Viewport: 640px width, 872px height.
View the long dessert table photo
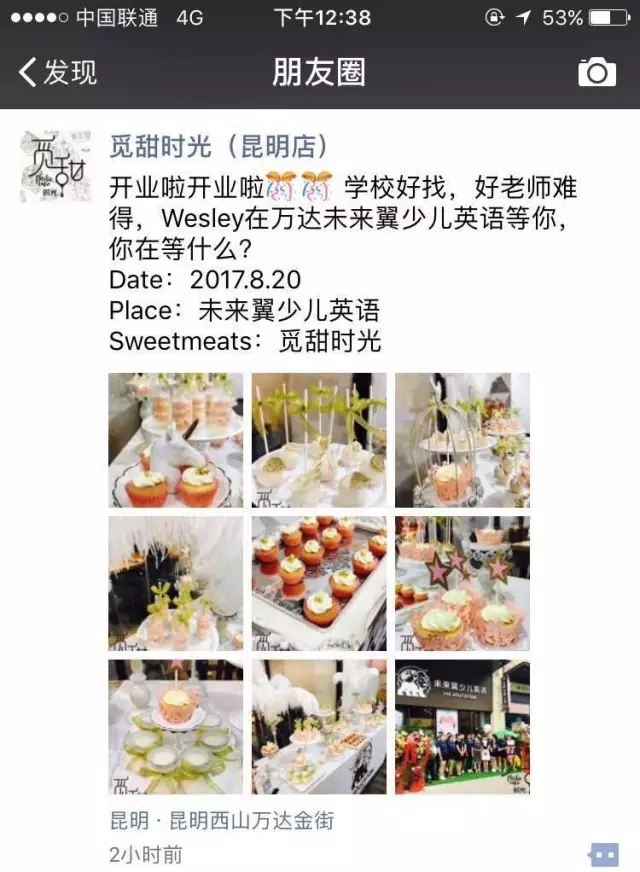(319, 726)
